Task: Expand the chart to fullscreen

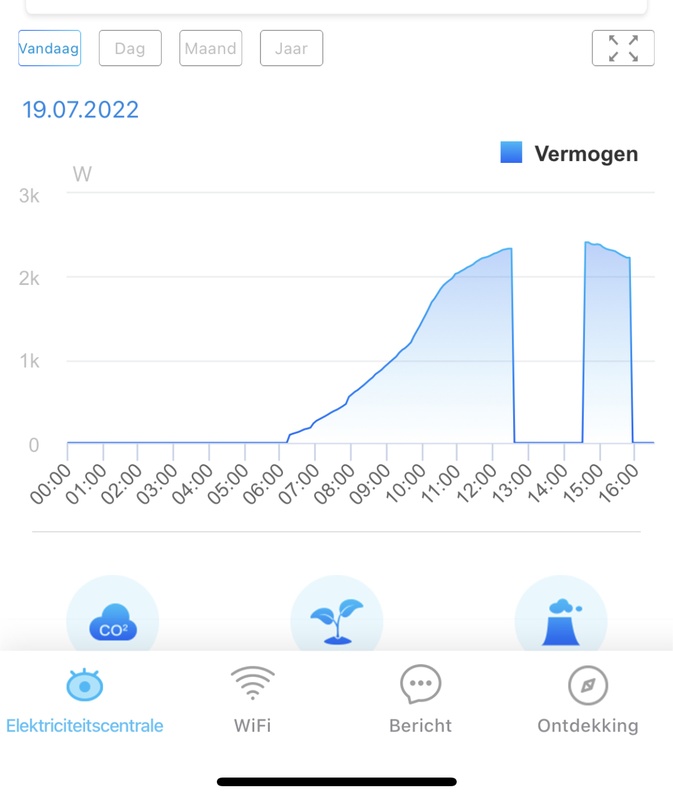Action: click(x=623, y=48)
